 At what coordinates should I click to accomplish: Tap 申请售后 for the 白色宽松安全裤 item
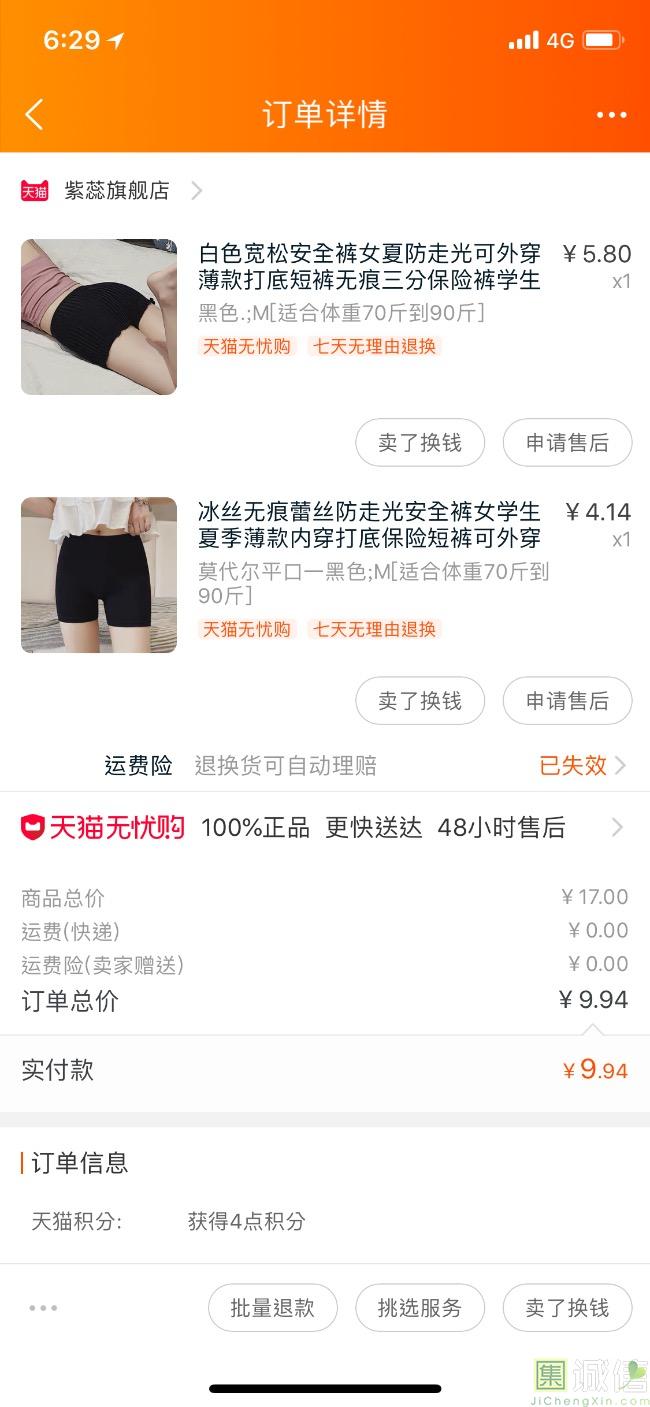[567, 442]
